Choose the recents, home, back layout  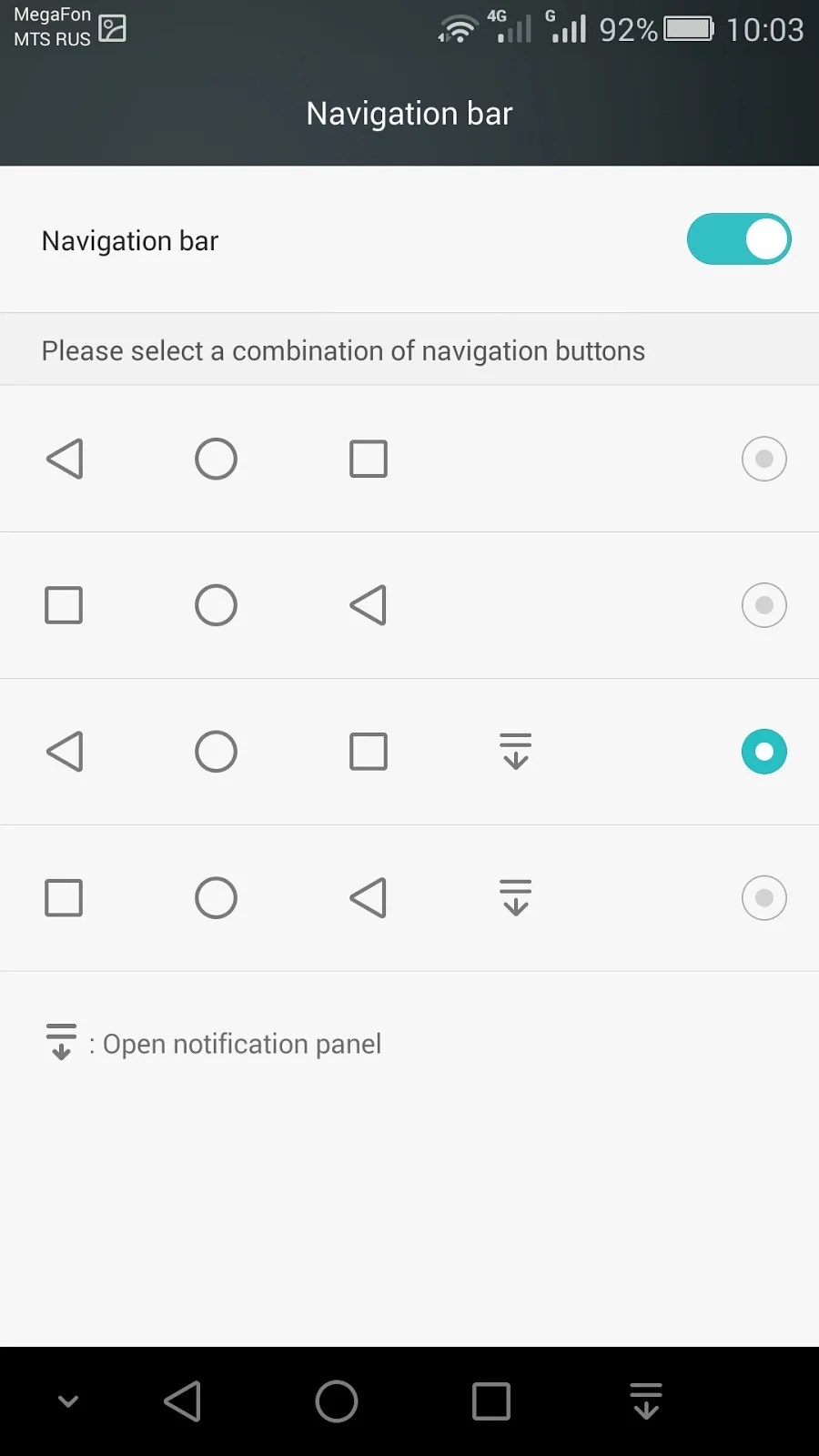coord(763,605)
